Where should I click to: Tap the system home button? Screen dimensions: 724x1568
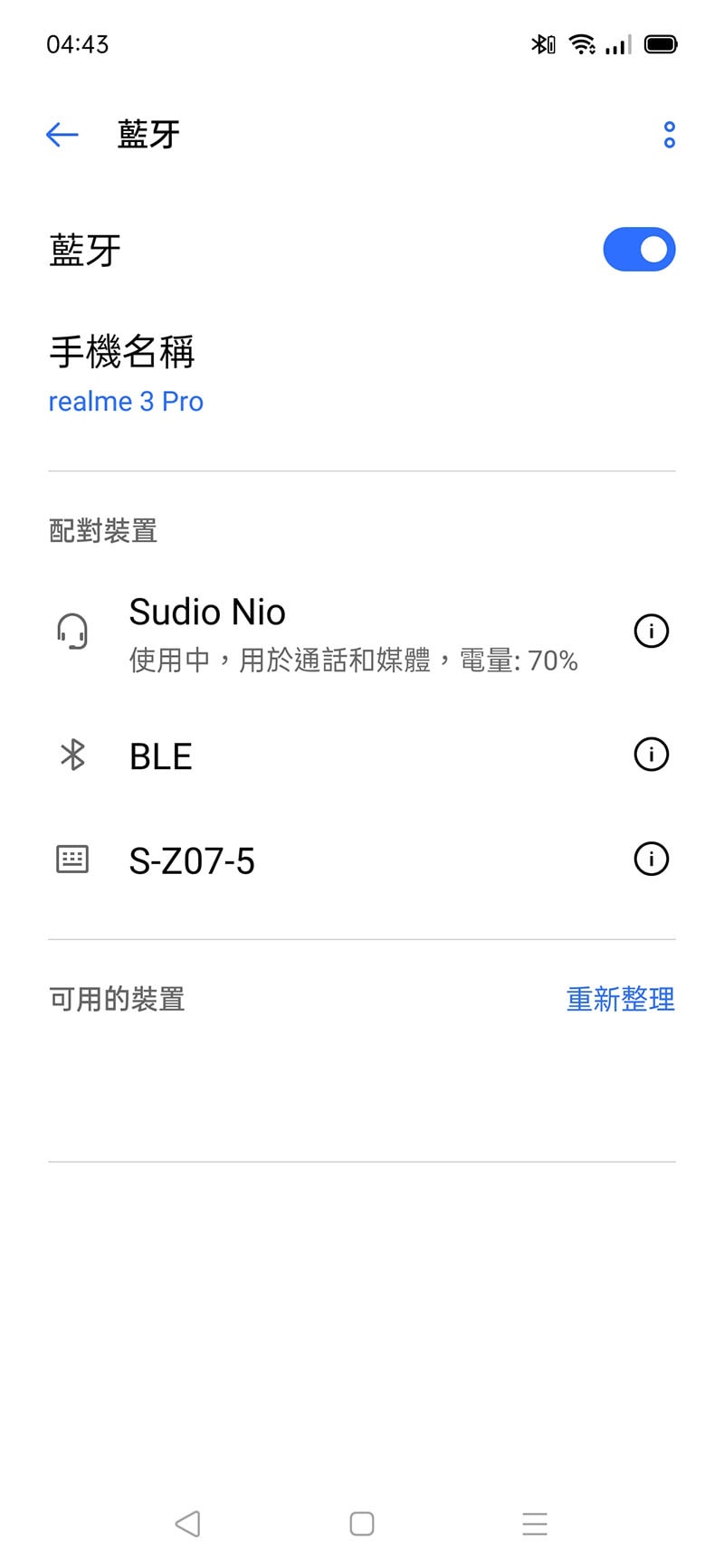coord(362,1524)
